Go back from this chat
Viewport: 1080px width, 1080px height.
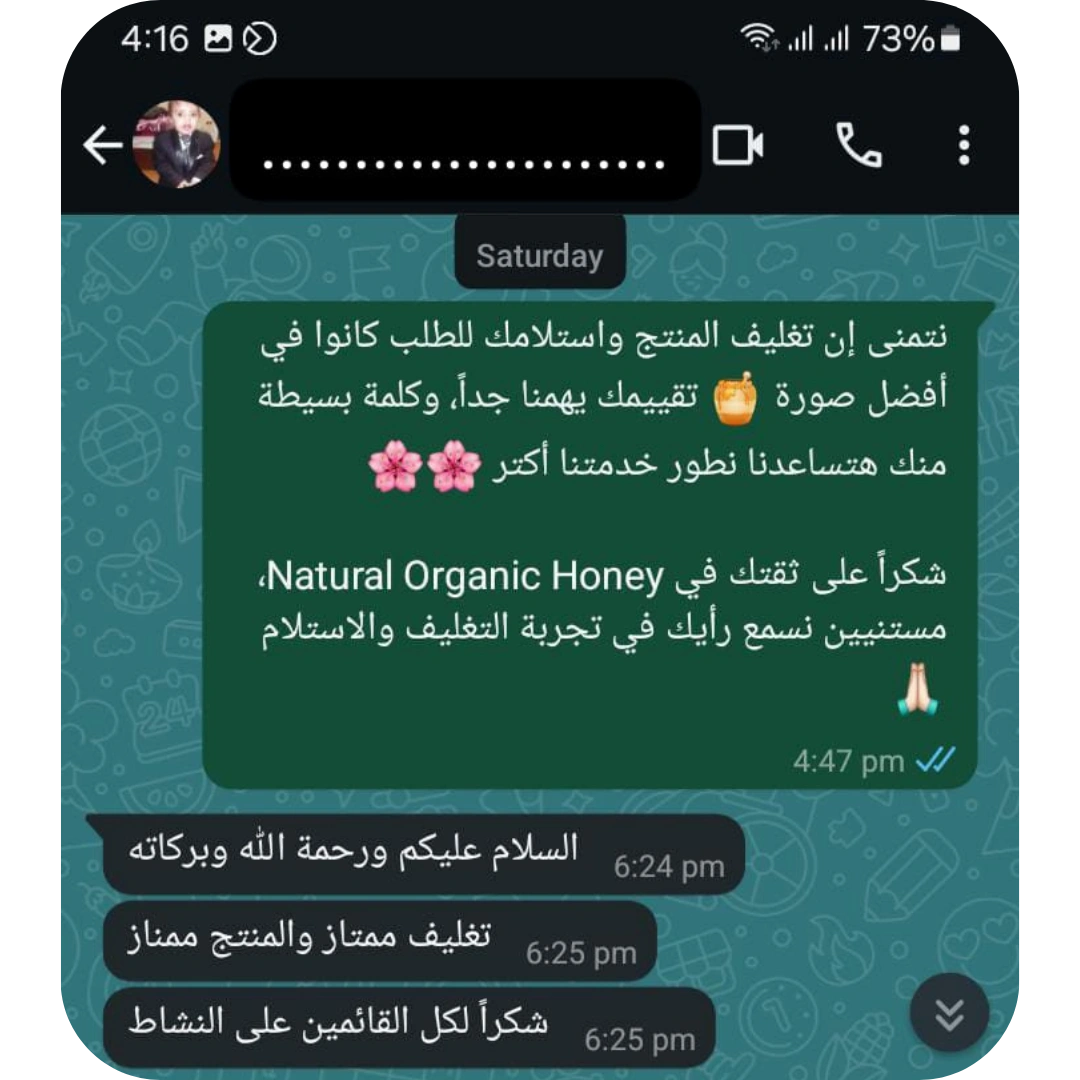[101, 146]
